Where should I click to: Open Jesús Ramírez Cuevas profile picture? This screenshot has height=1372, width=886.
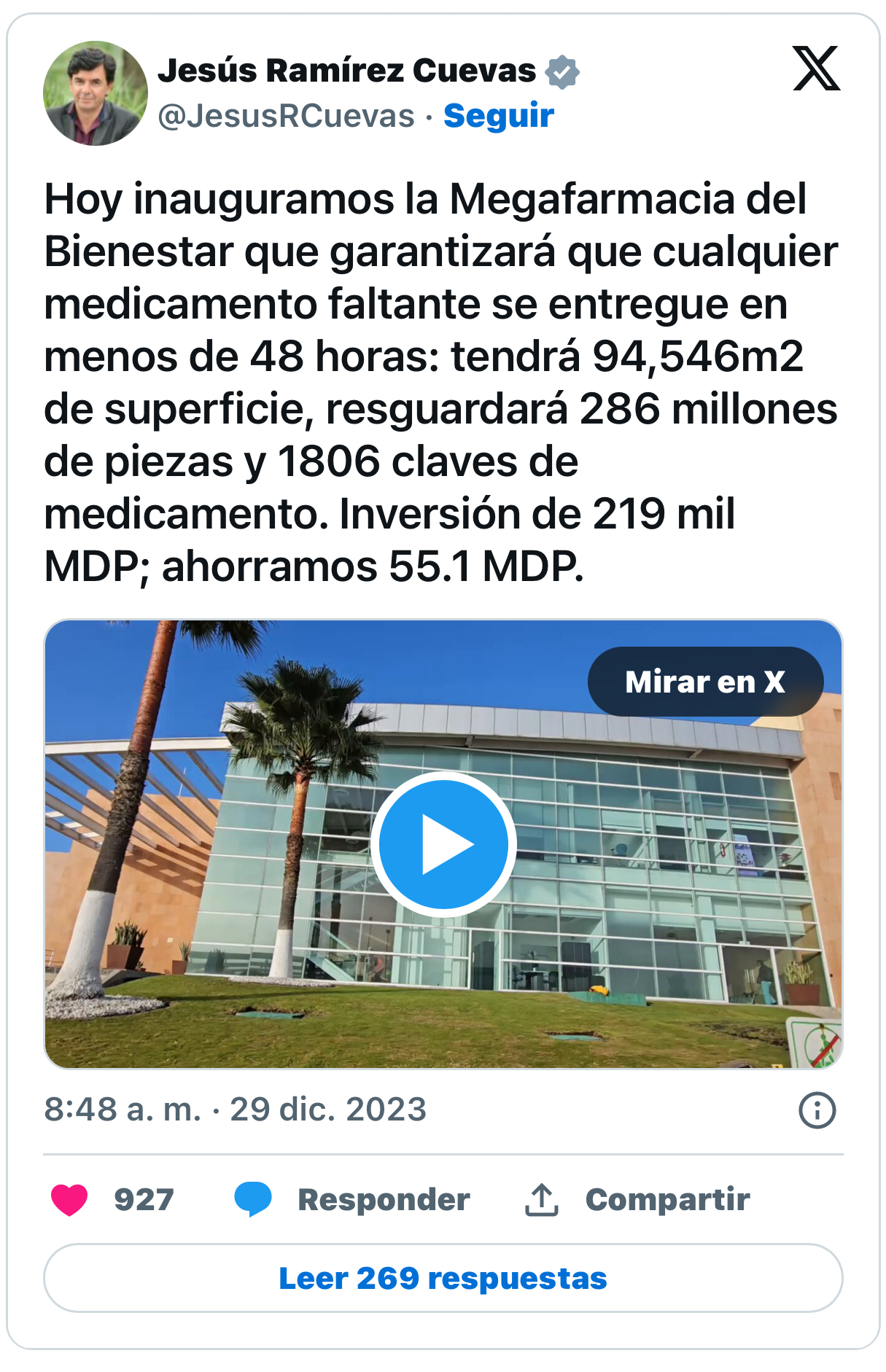[95, 93]
